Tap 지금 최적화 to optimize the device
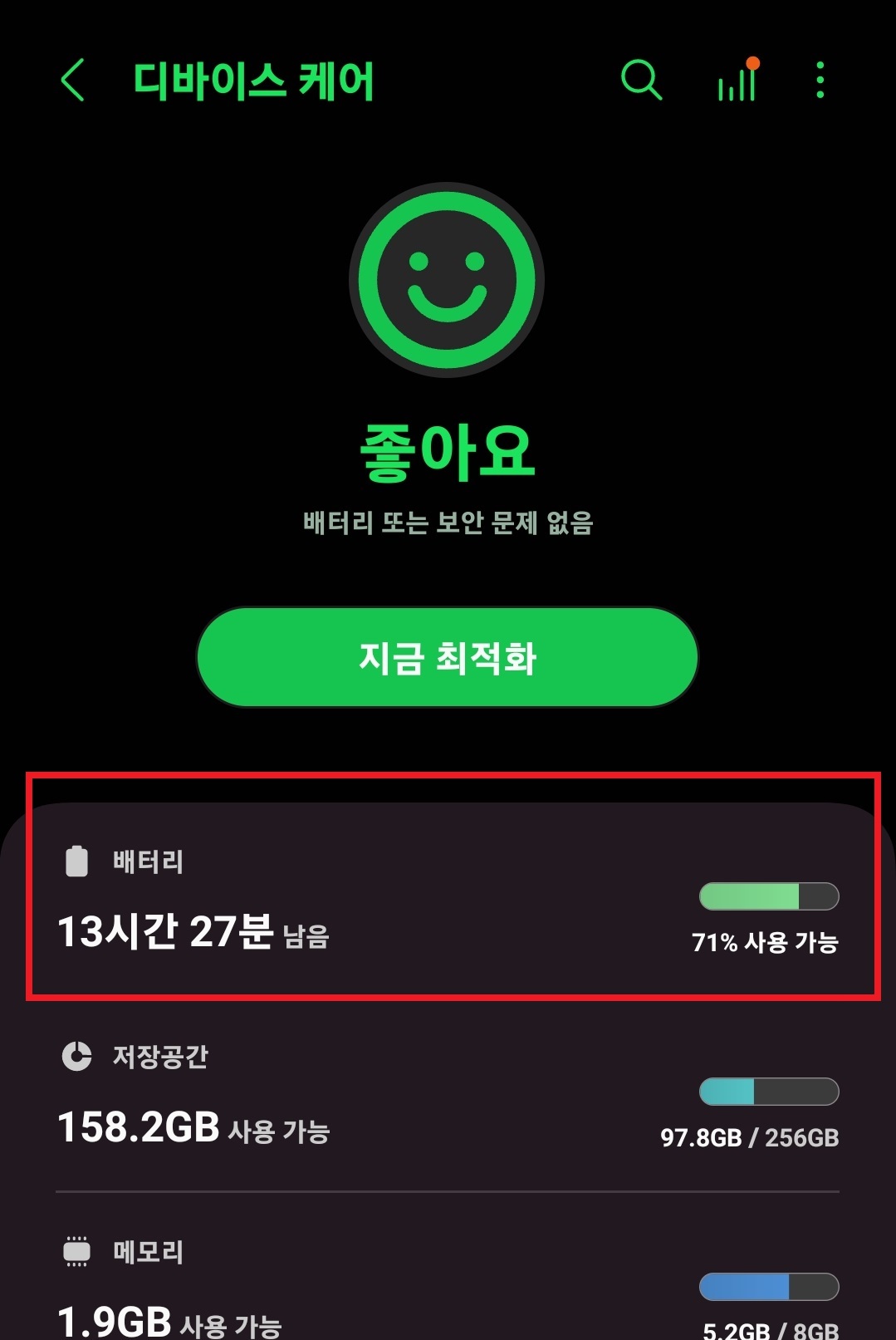This screenshot has width=896, height=1340. [x=448, y=658]
